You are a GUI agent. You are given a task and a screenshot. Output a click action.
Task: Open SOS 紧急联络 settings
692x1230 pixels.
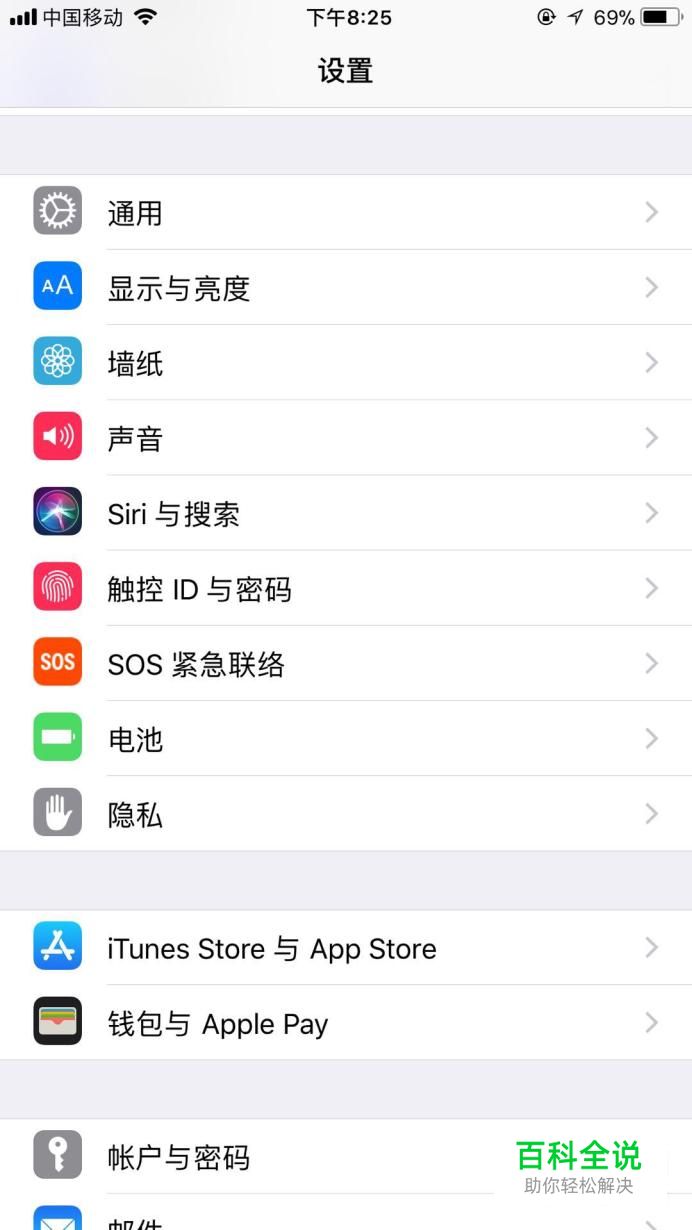click(345, 664)
